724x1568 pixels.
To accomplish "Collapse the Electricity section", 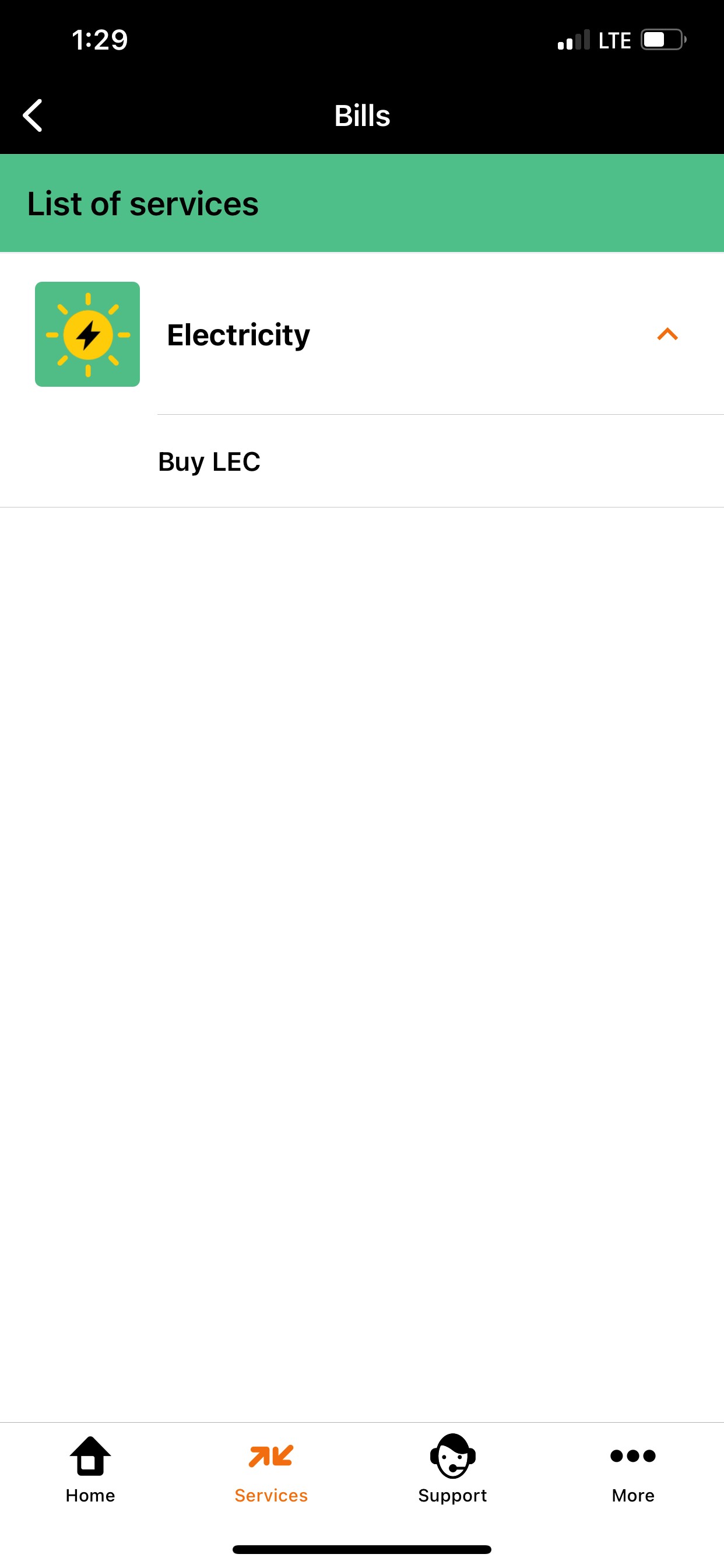I will [667, 334].
